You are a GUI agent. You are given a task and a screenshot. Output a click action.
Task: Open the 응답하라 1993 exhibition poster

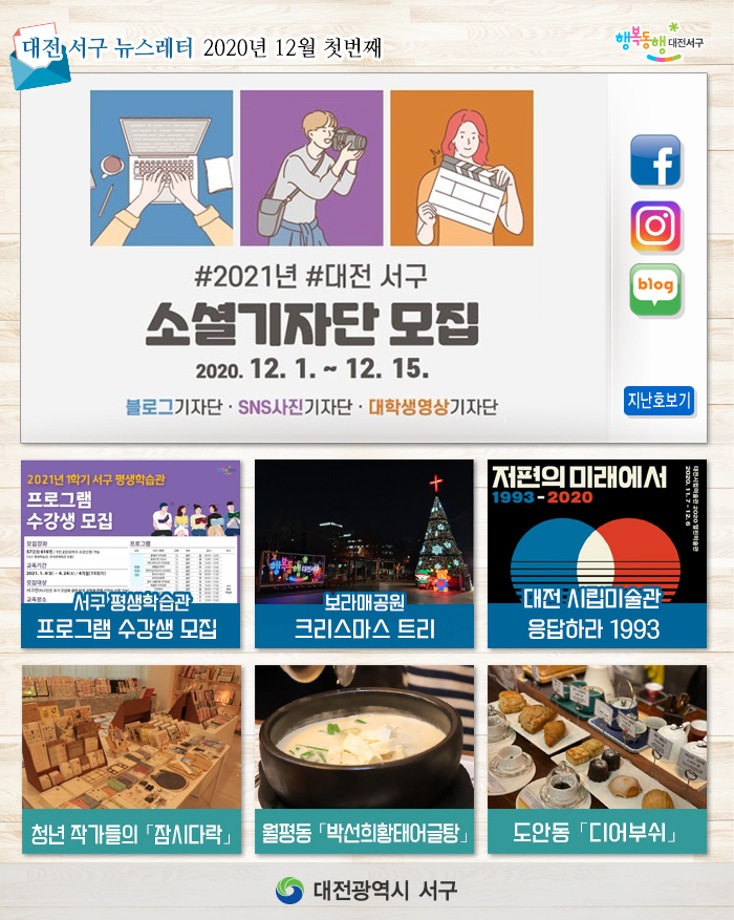click(x=599, y=550)
